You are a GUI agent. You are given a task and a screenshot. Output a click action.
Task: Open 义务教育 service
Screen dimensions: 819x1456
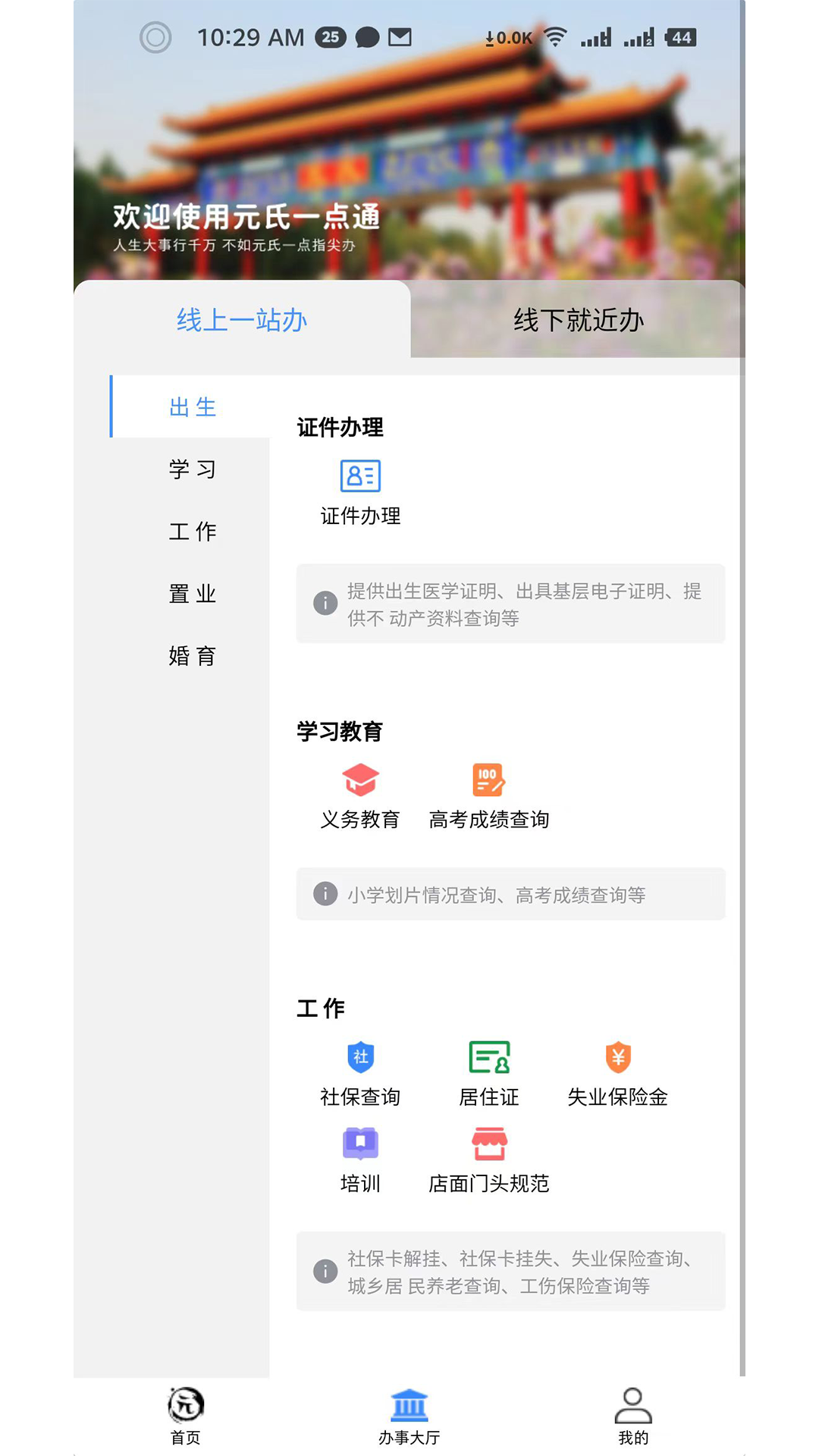point(360,796)
